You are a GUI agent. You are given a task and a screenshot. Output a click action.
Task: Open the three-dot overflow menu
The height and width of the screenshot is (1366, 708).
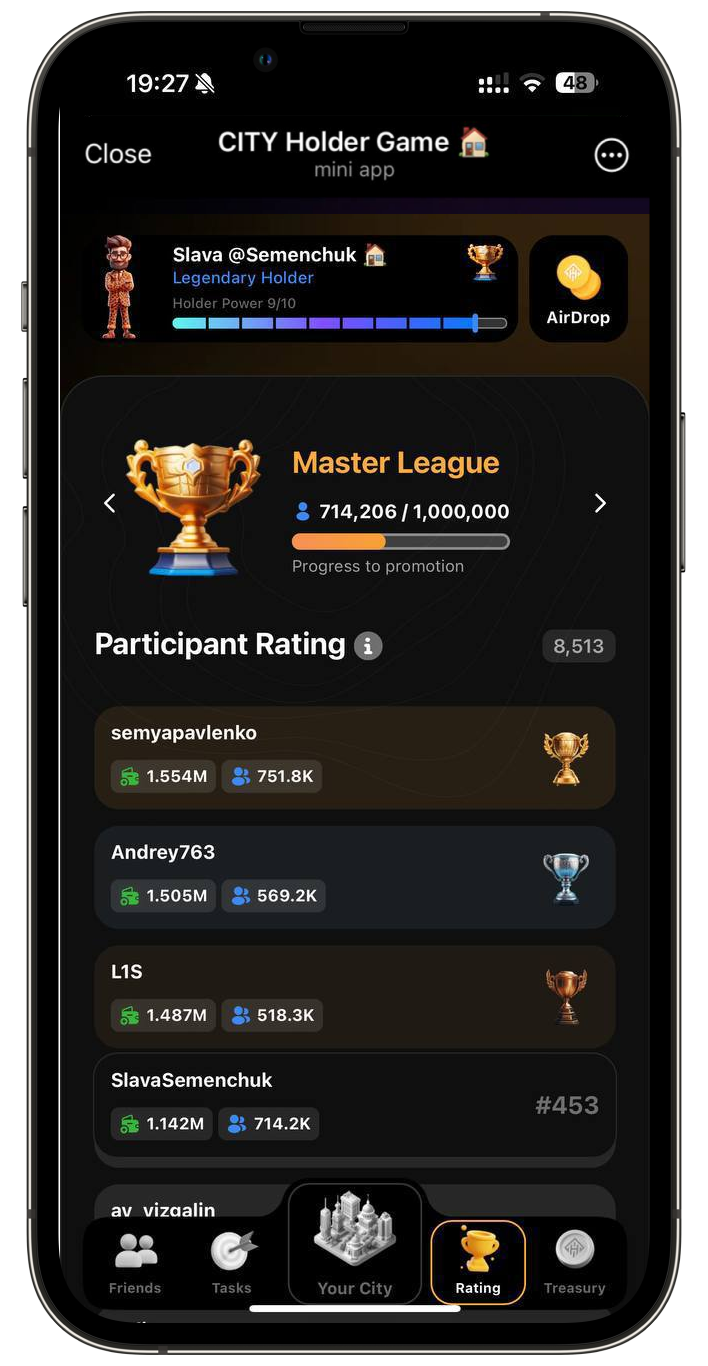pos(611,155)
